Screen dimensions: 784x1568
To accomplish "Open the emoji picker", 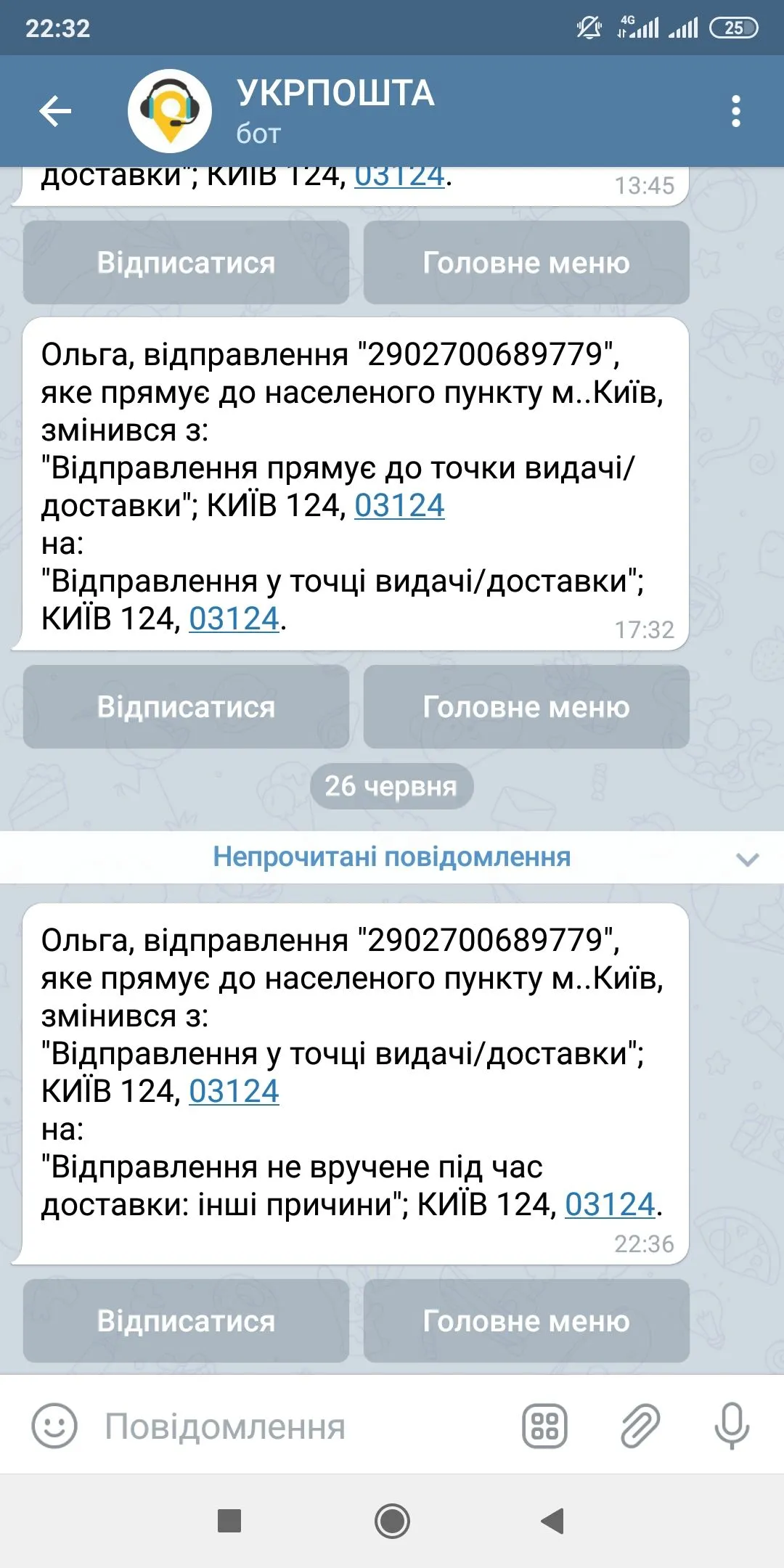I will [x=54, y=1426].
